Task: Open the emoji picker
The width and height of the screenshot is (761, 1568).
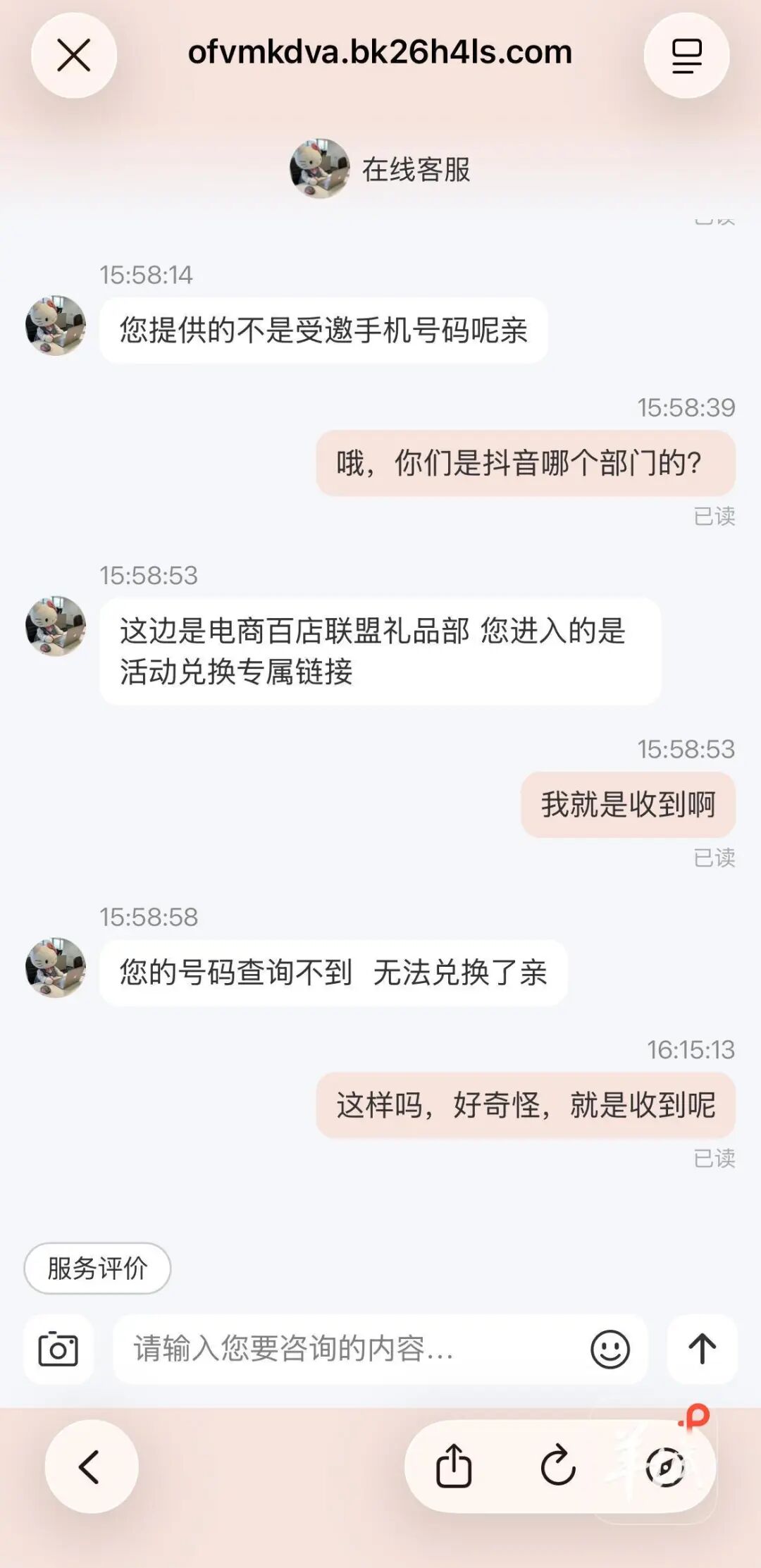Action: click(x=610, y=1349)
